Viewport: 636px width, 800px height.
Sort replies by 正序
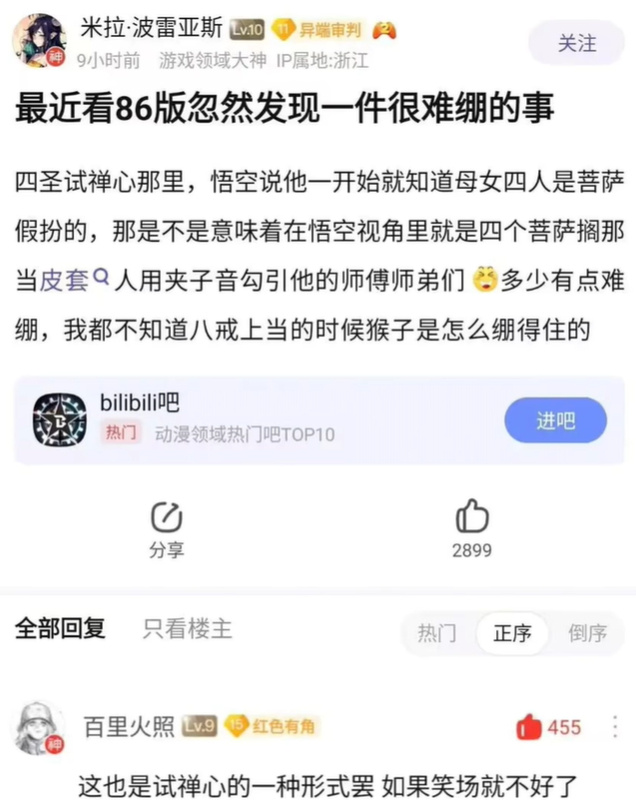point(512,633)
